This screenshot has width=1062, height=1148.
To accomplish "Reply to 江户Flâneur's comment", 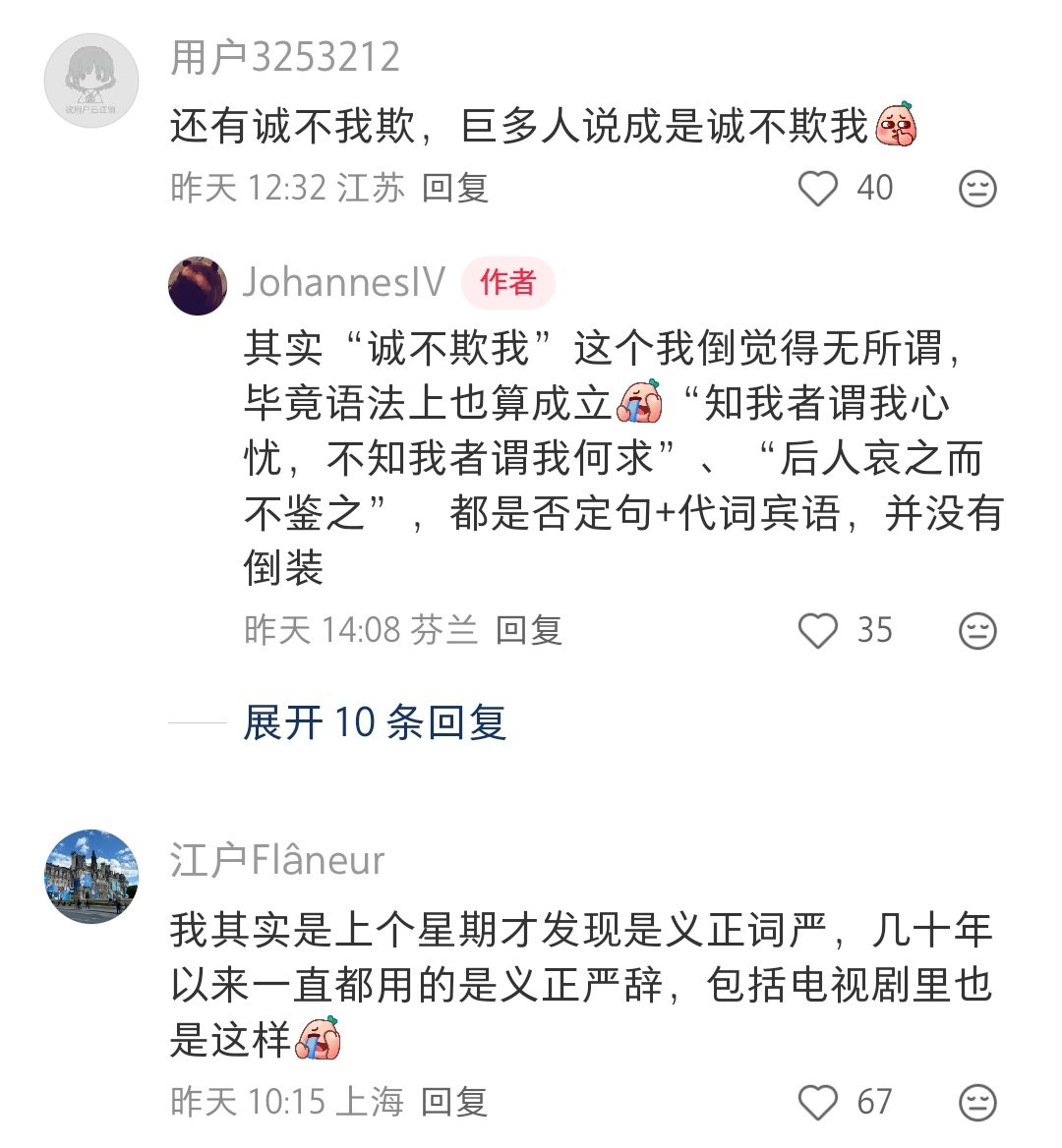I will click(454, 1102).
